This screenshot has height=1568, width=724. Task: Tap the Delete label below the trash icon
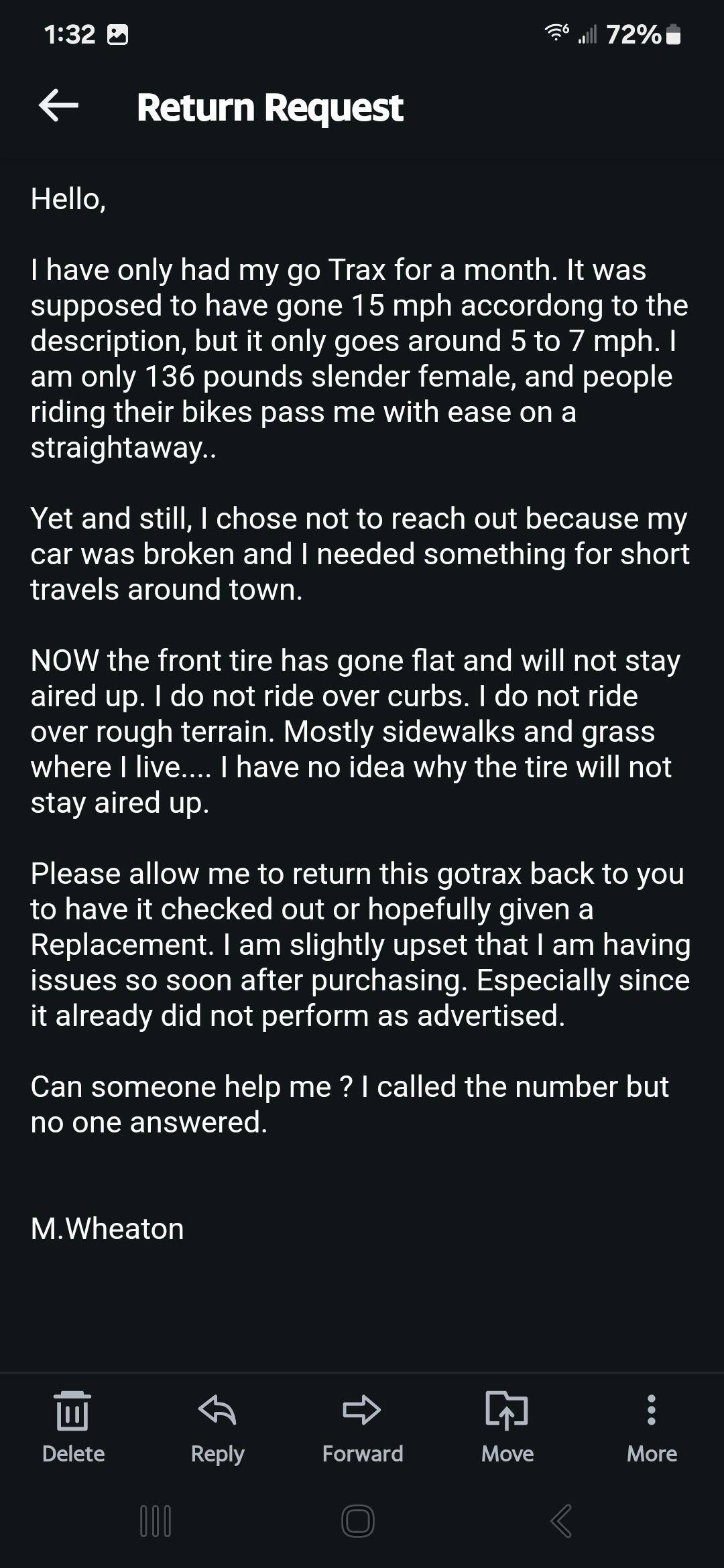[72, 1453]
